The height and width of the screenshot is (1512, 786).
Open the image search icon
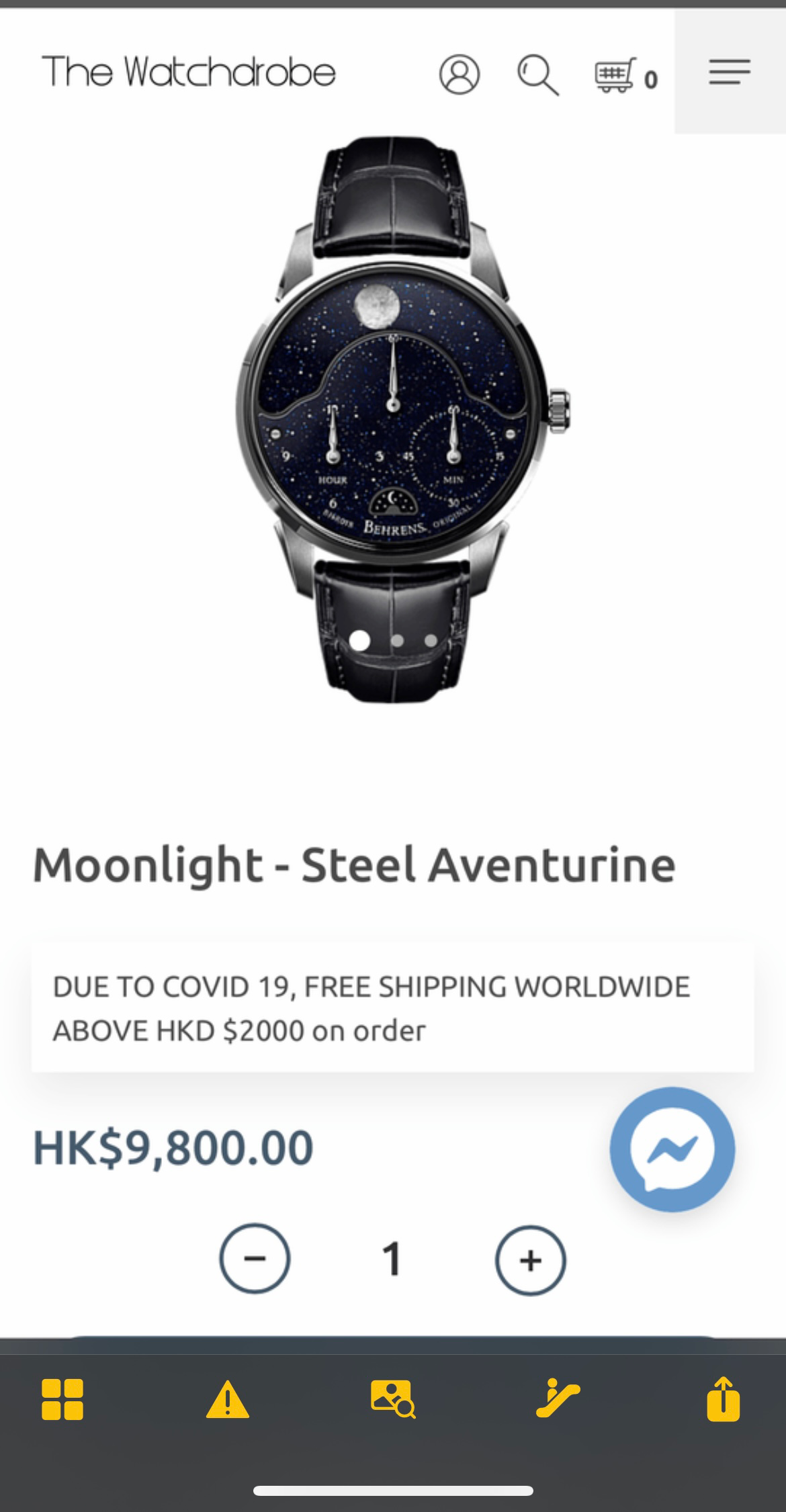[393, 1400]
